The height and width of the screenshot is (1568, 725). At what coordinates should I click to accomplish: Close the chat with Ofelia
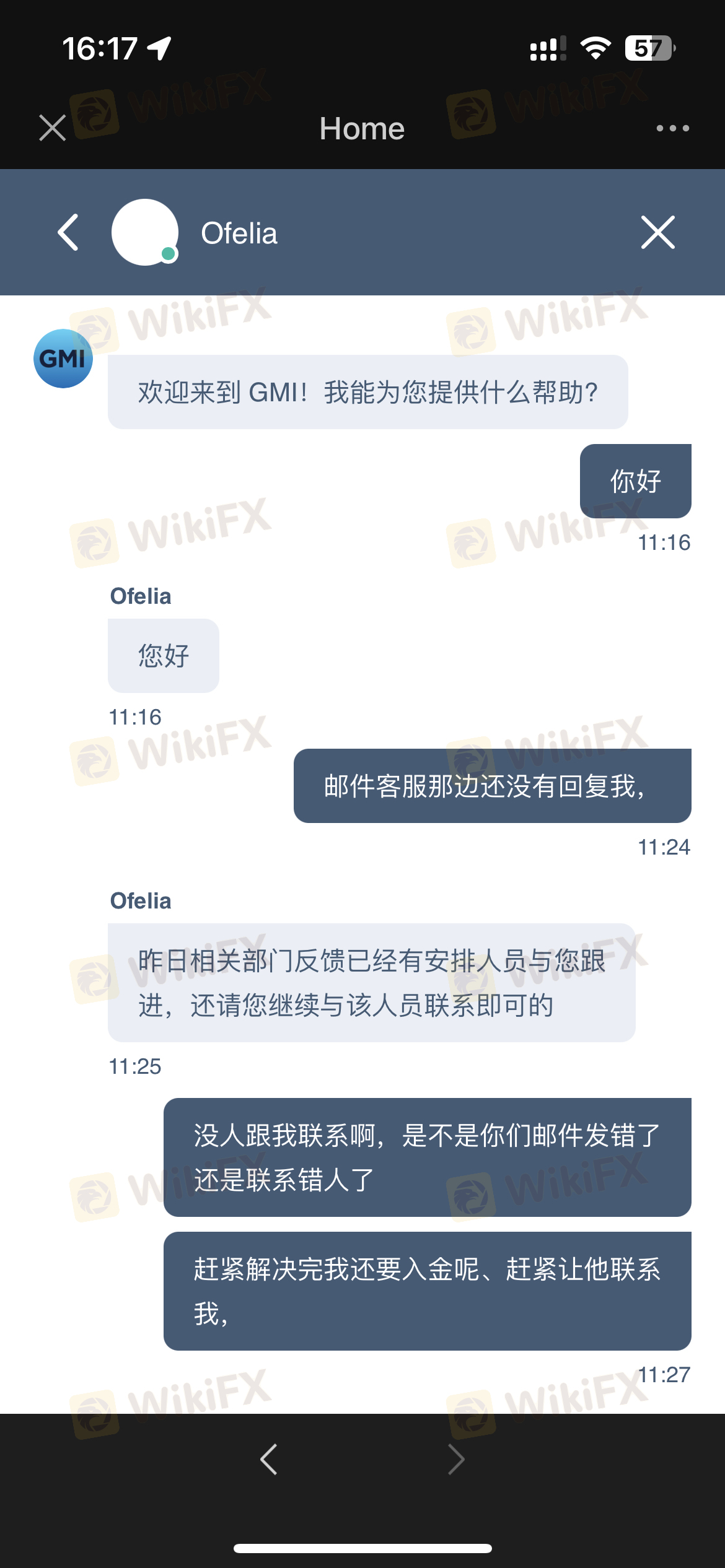coord(657,232)
